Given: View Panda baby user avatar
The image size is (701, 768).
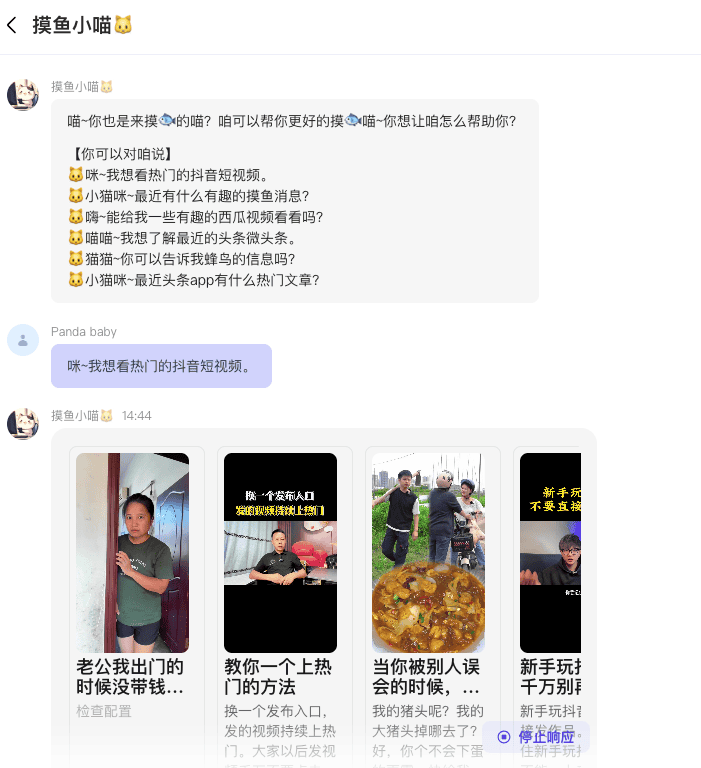Looking at the screenshot, I should point(23,340).
